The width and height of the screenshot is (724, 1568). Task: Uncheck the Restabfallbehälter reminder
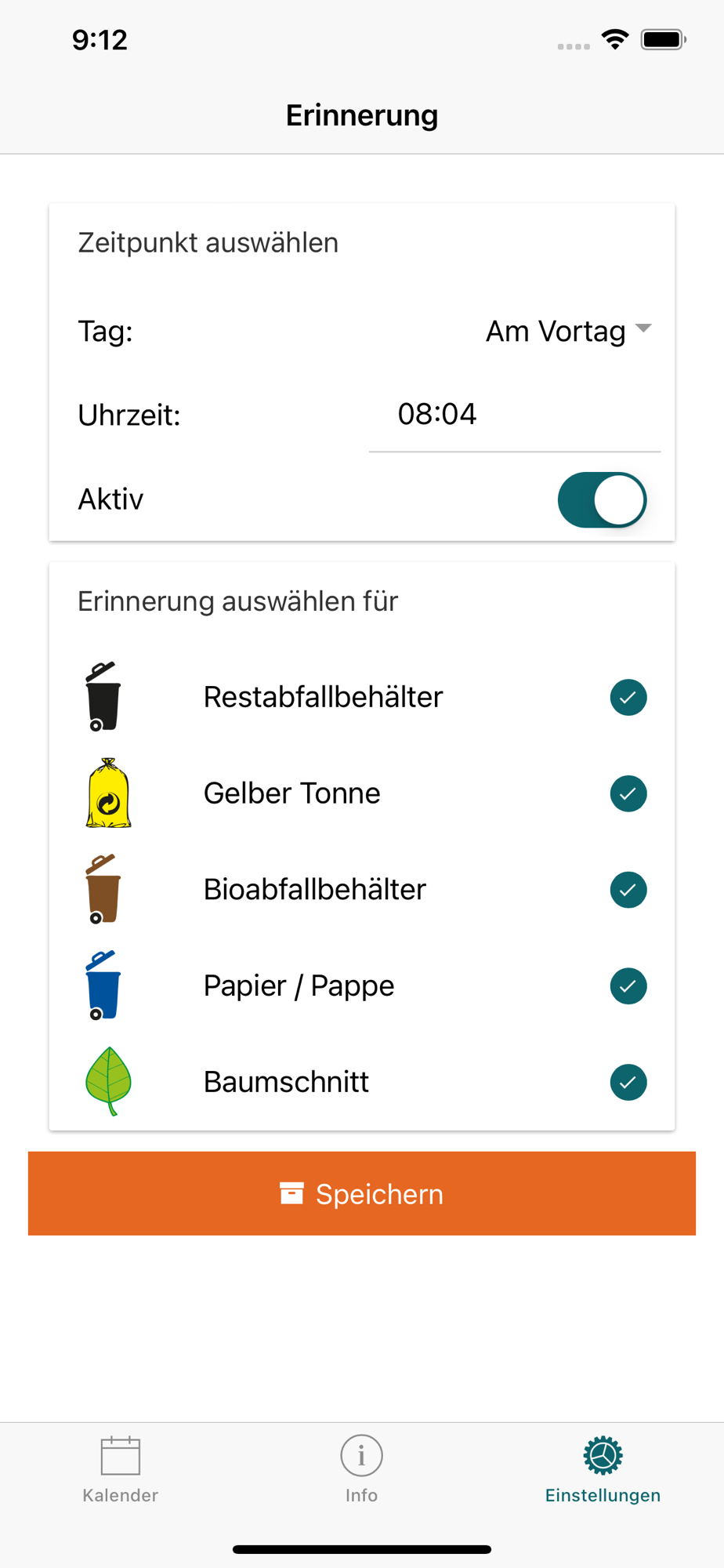pos(628,697)
